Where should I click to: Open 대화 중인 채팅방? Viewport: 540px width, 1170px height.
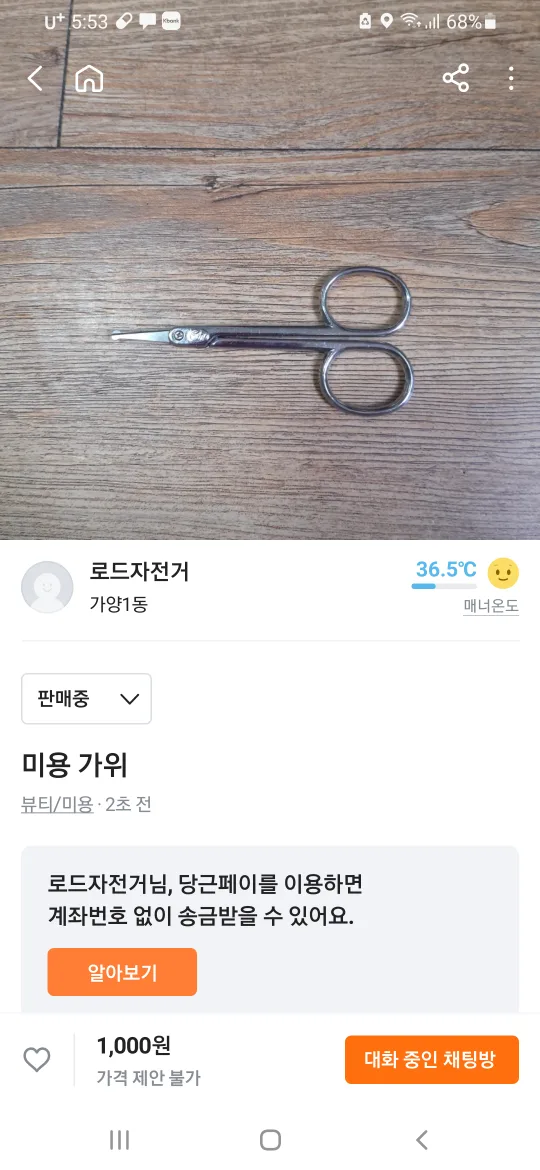(x=432, y=1060)
